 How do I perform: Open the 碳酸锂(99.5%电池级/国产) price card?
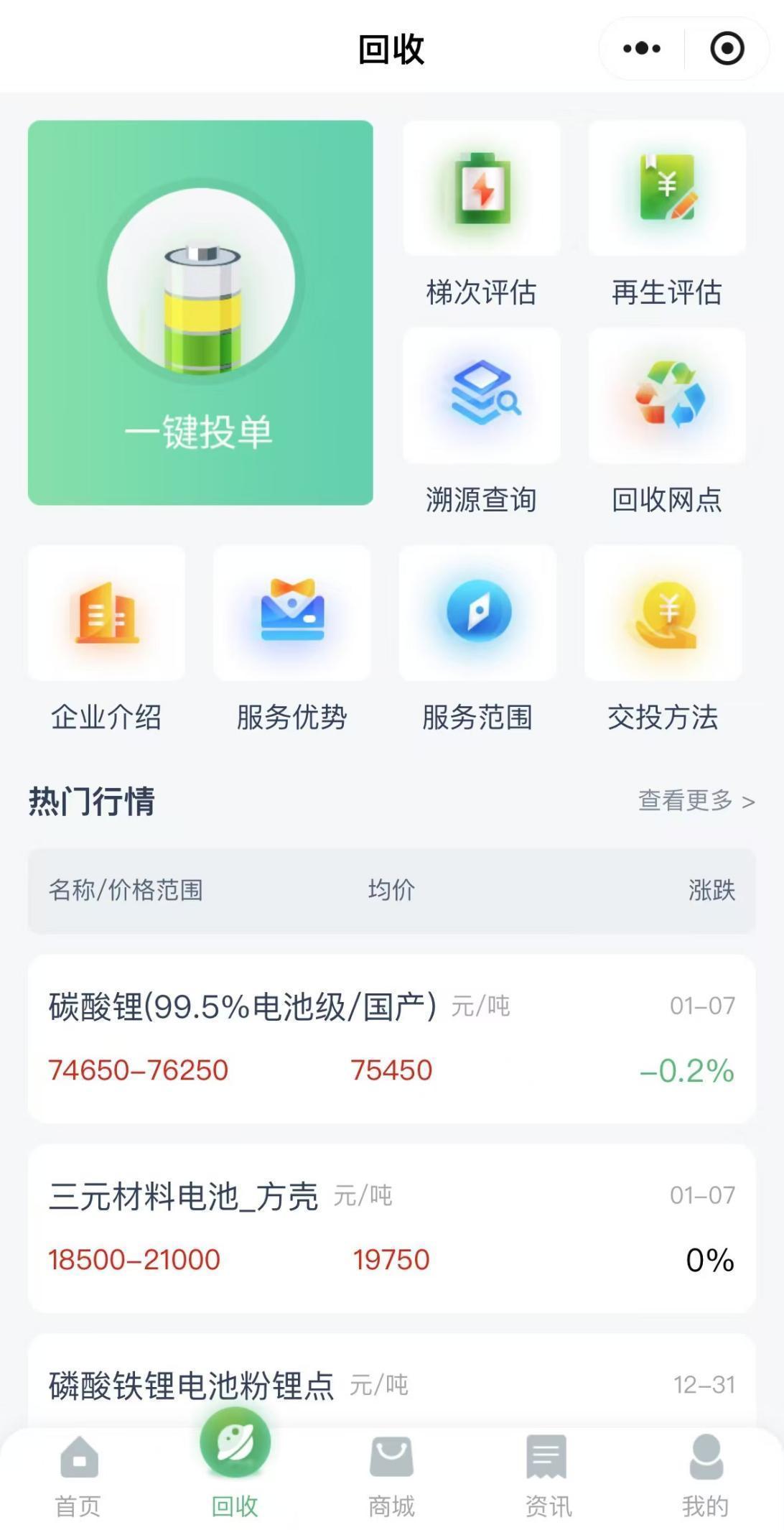click(x=391, y=1038)
